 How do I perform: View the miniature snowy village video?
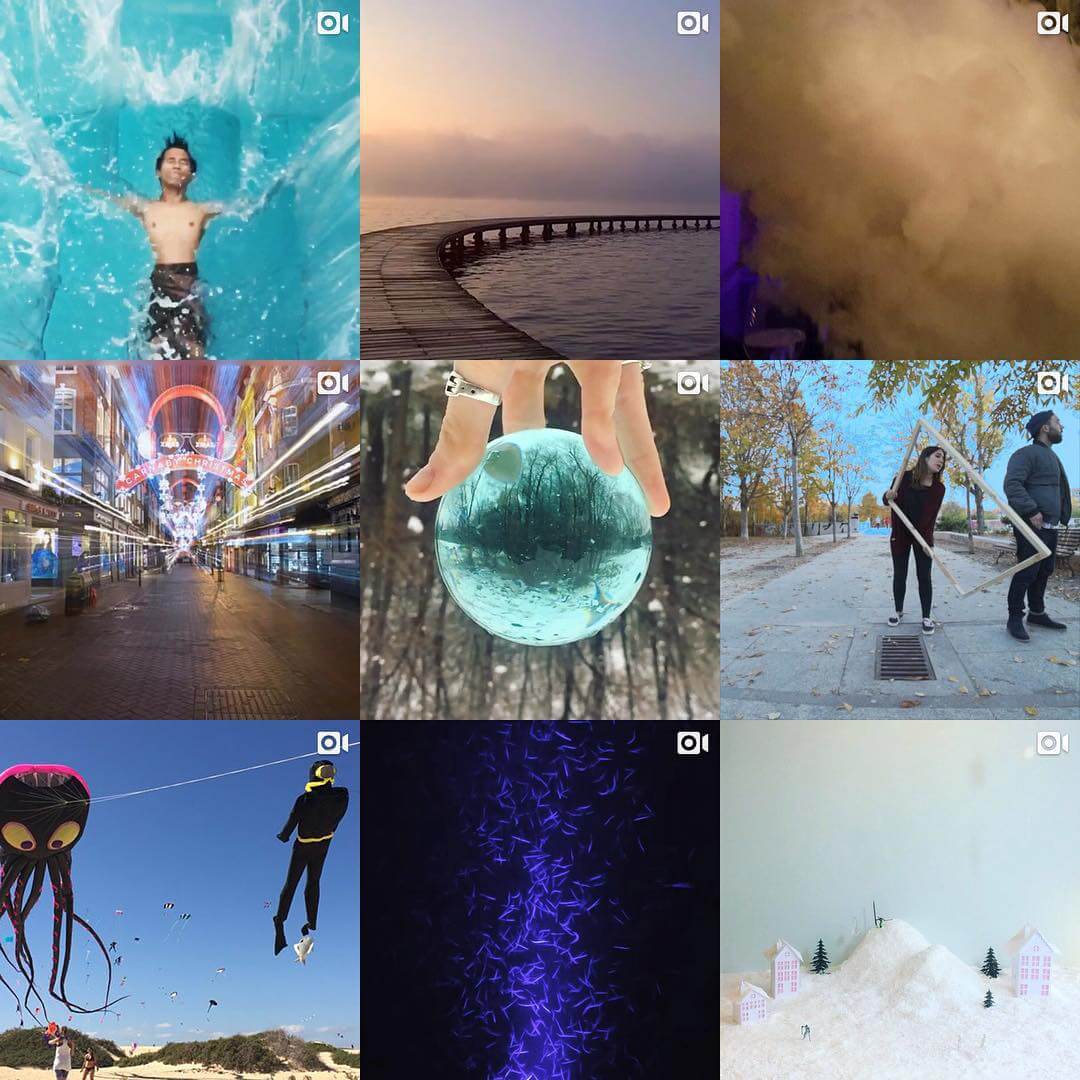900,900
